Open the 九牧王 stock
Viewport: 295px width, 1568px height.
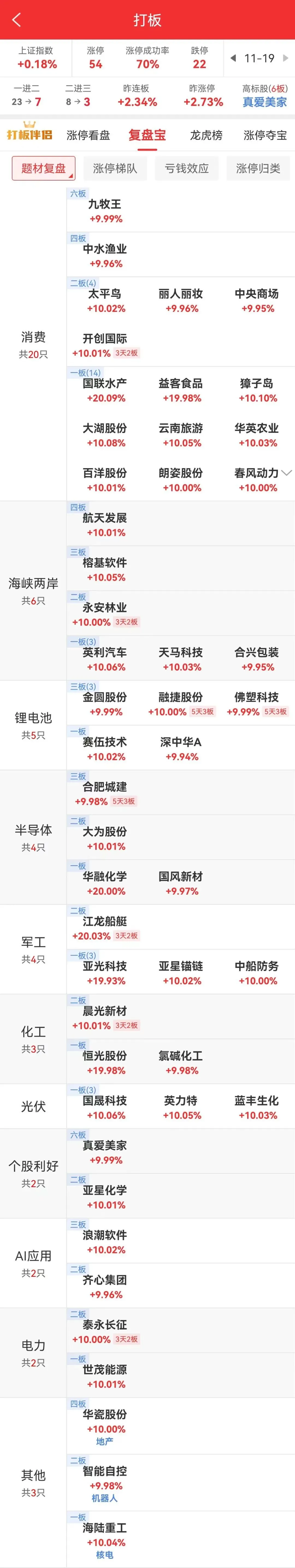tap(105, 211)
